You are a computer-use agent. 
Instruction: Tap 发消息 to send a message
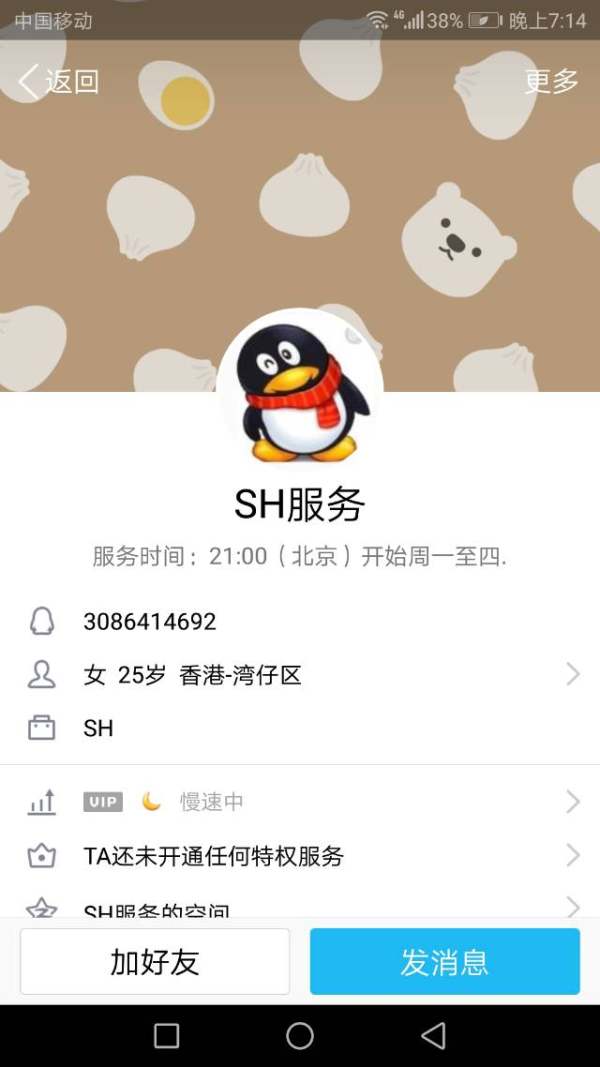444,961
